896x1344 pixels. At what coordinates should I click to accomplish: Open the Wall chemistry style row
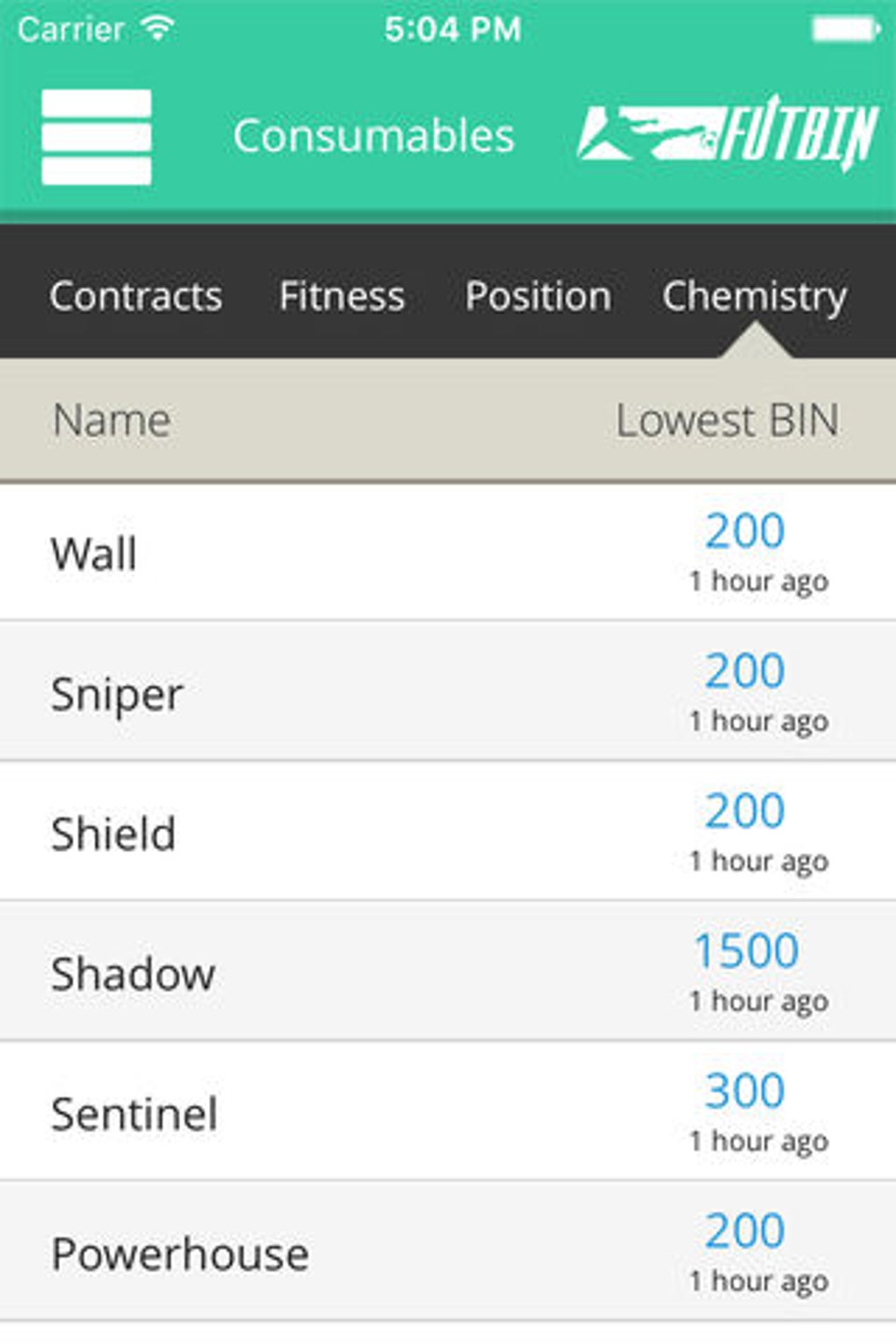(x=448, y=553)
